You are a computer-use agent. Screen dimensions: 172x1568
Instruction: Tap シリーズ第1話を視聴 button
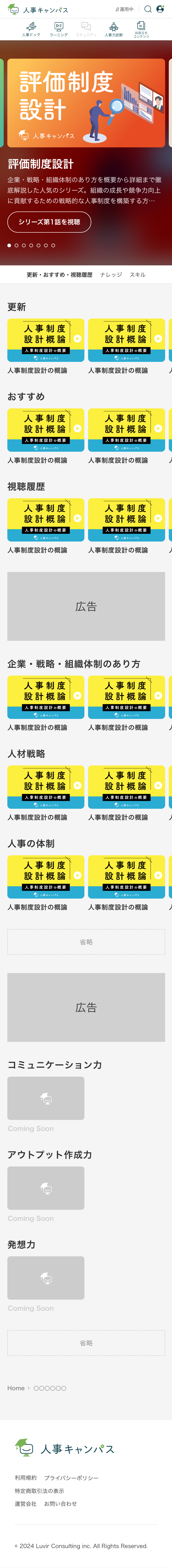pos(49,222)
